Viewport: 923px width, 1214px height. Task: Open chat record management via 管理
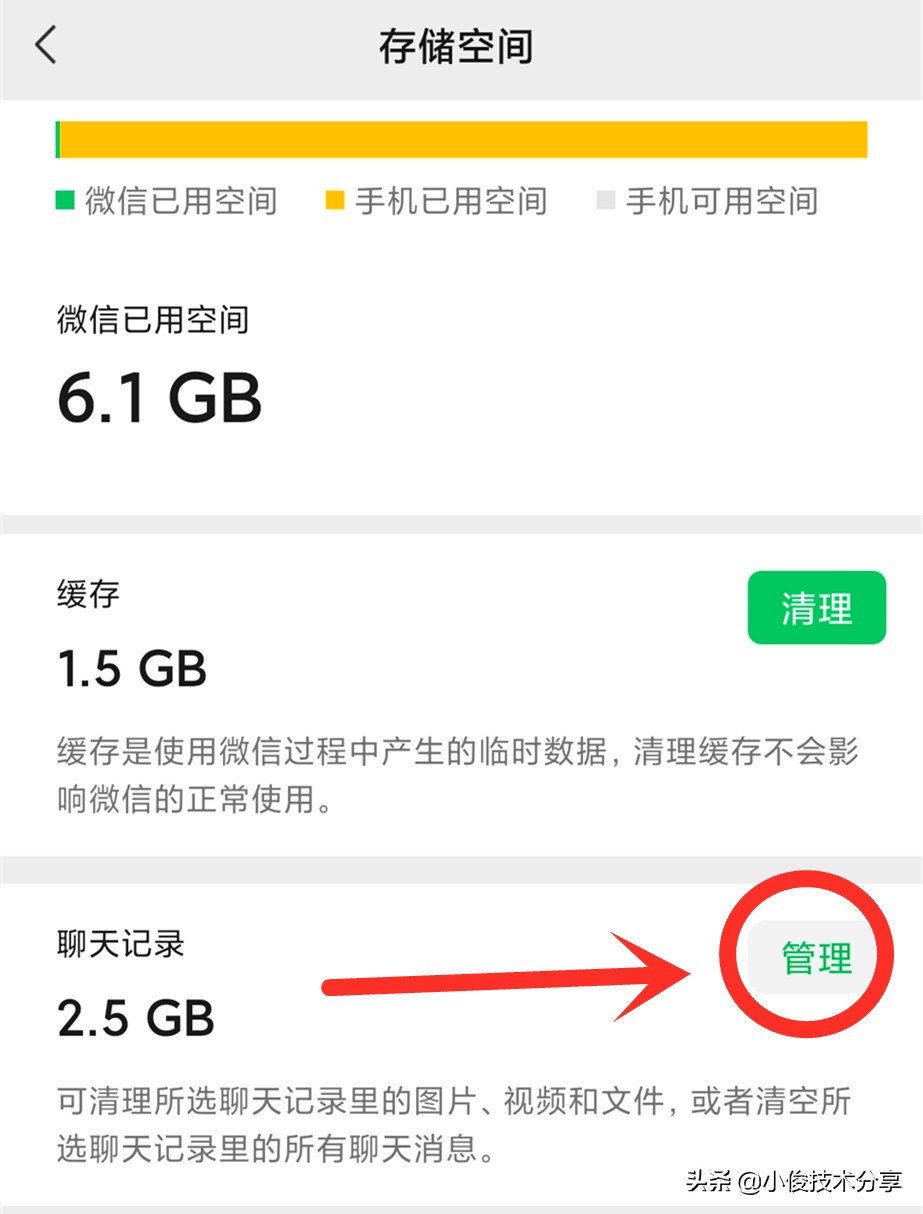tap(816, 955)
